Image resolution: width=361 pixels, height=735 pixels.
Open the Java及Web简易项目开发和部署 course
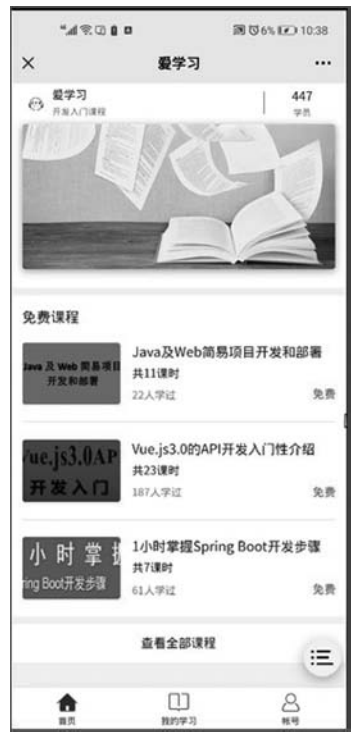[x=179, y=374]
